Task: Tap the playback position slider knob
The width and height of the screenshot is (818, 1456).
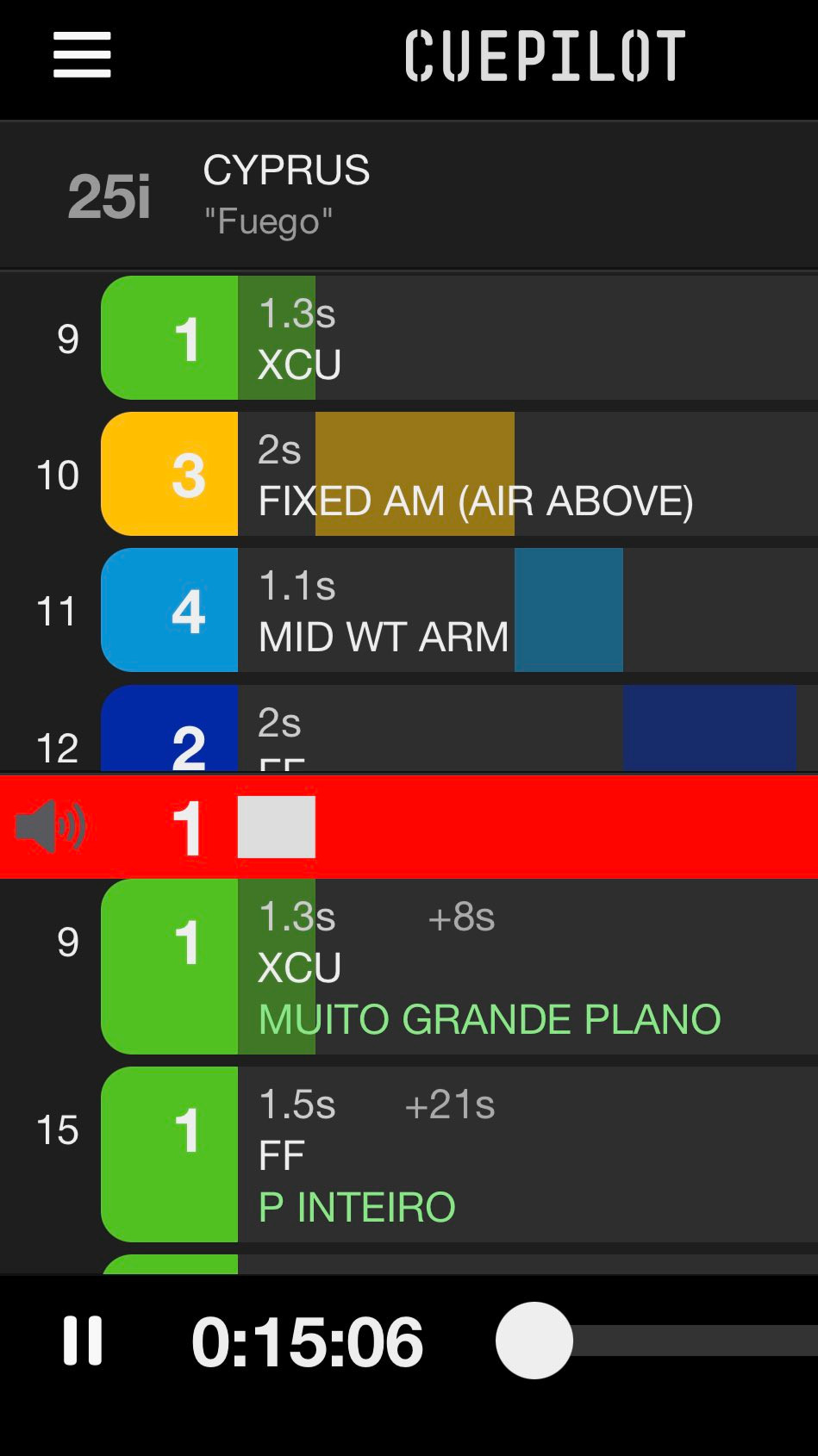Action: coord(534,1340)
